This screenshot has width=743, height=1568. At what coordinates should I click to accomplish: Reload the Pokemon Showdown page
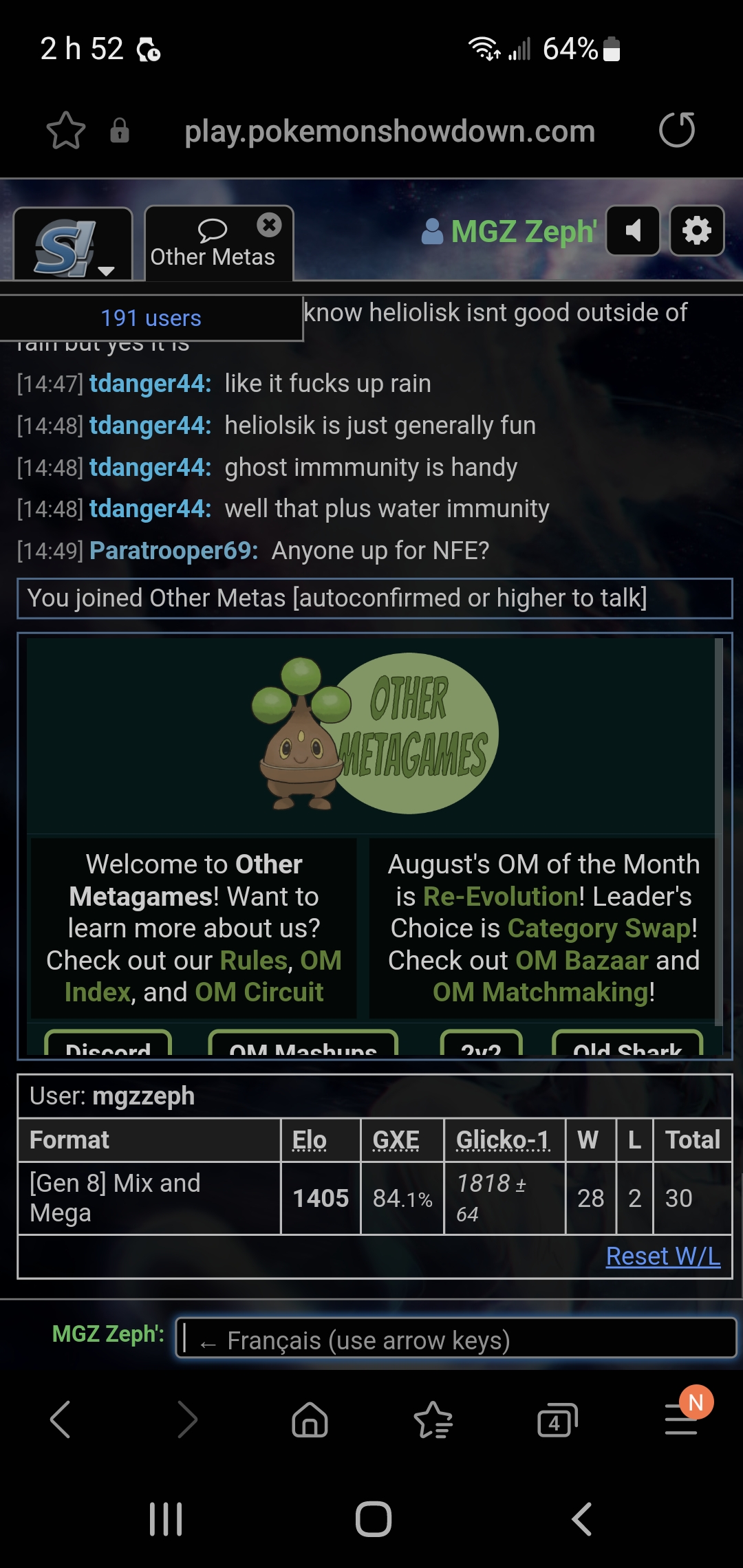[677, 130]
